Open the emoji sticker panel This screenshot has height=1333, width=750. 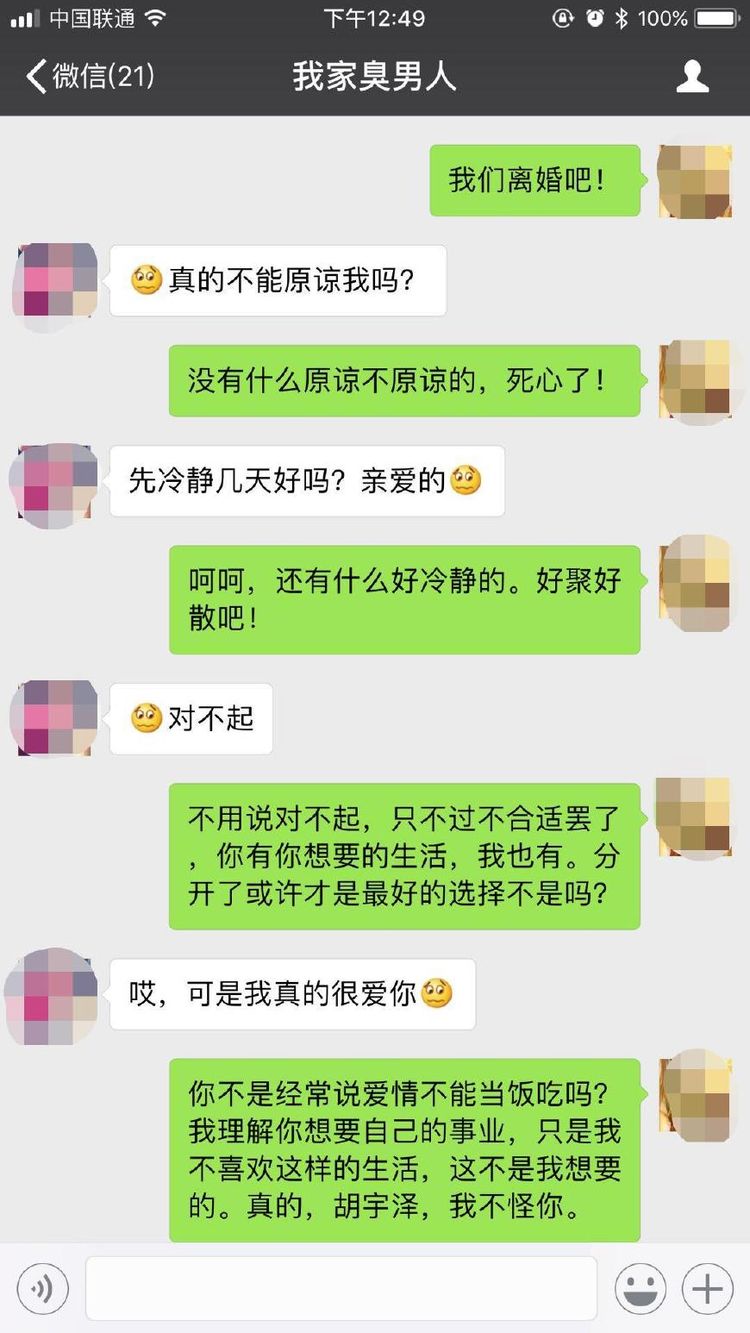(640, 1288)
